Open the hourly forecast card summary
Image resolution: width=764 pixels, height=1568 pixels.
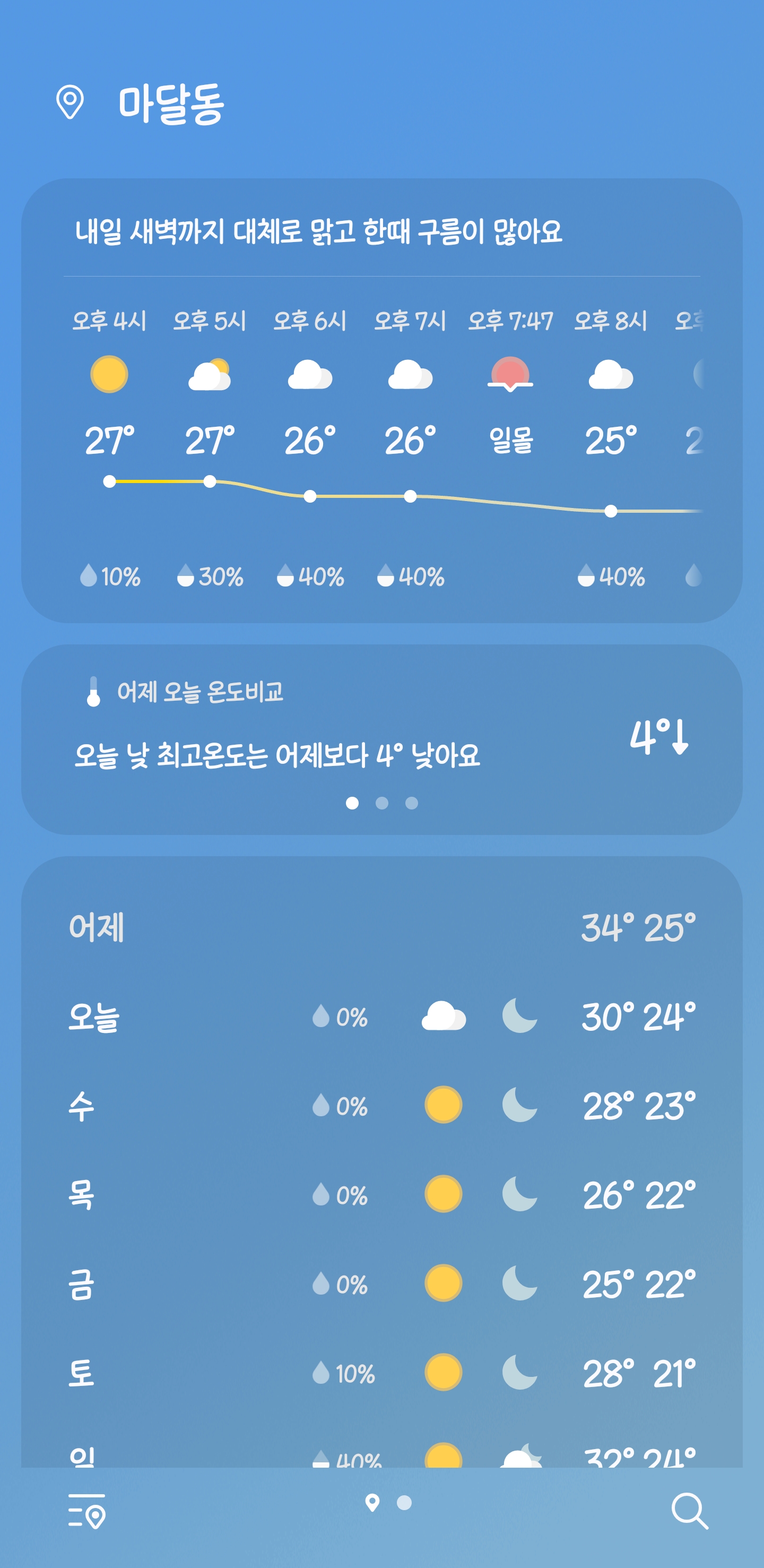point(319,232)
